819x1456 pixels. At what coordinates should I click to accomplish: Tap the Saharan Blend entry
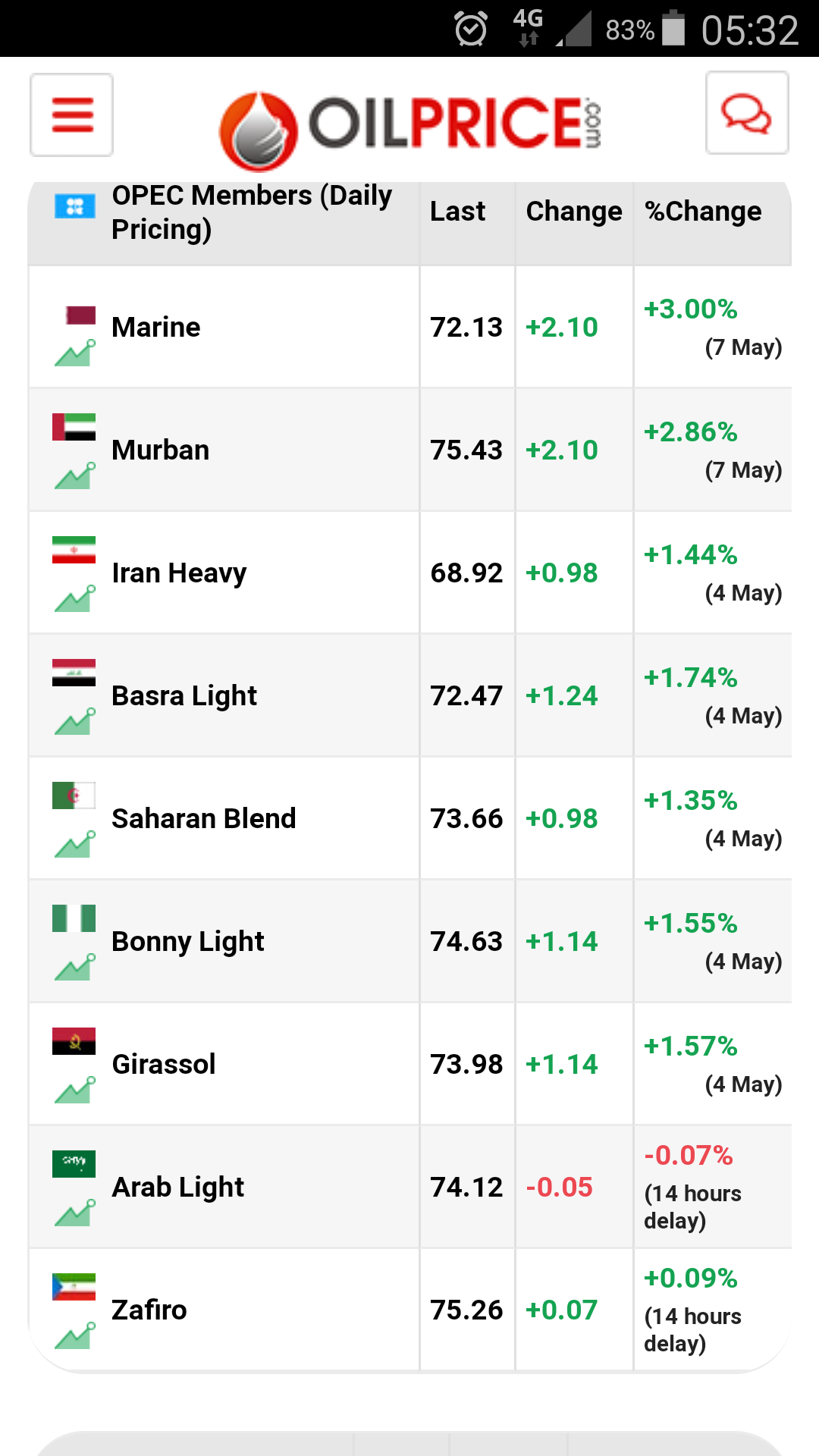(x=409, y=818)
